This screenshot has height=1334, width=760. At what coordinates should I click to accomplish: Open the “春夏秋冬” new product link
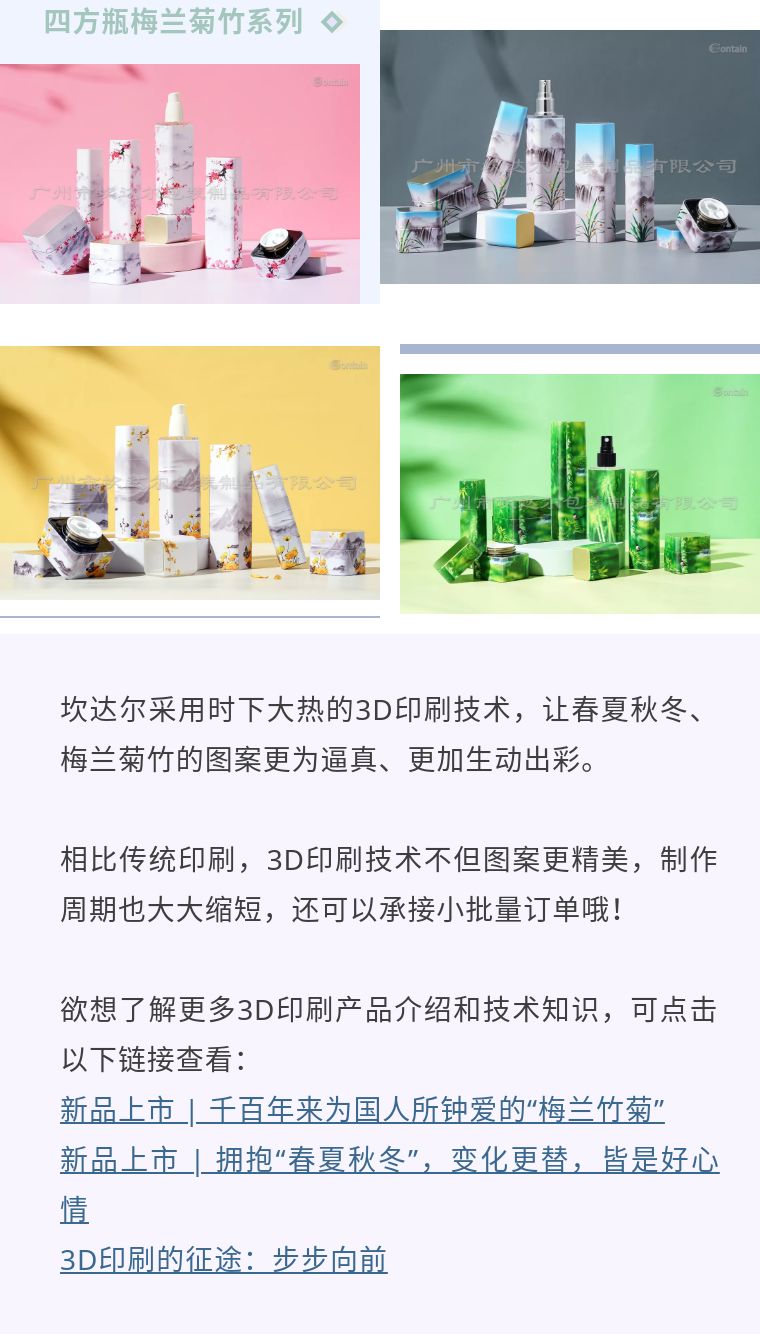(389, 1161)
